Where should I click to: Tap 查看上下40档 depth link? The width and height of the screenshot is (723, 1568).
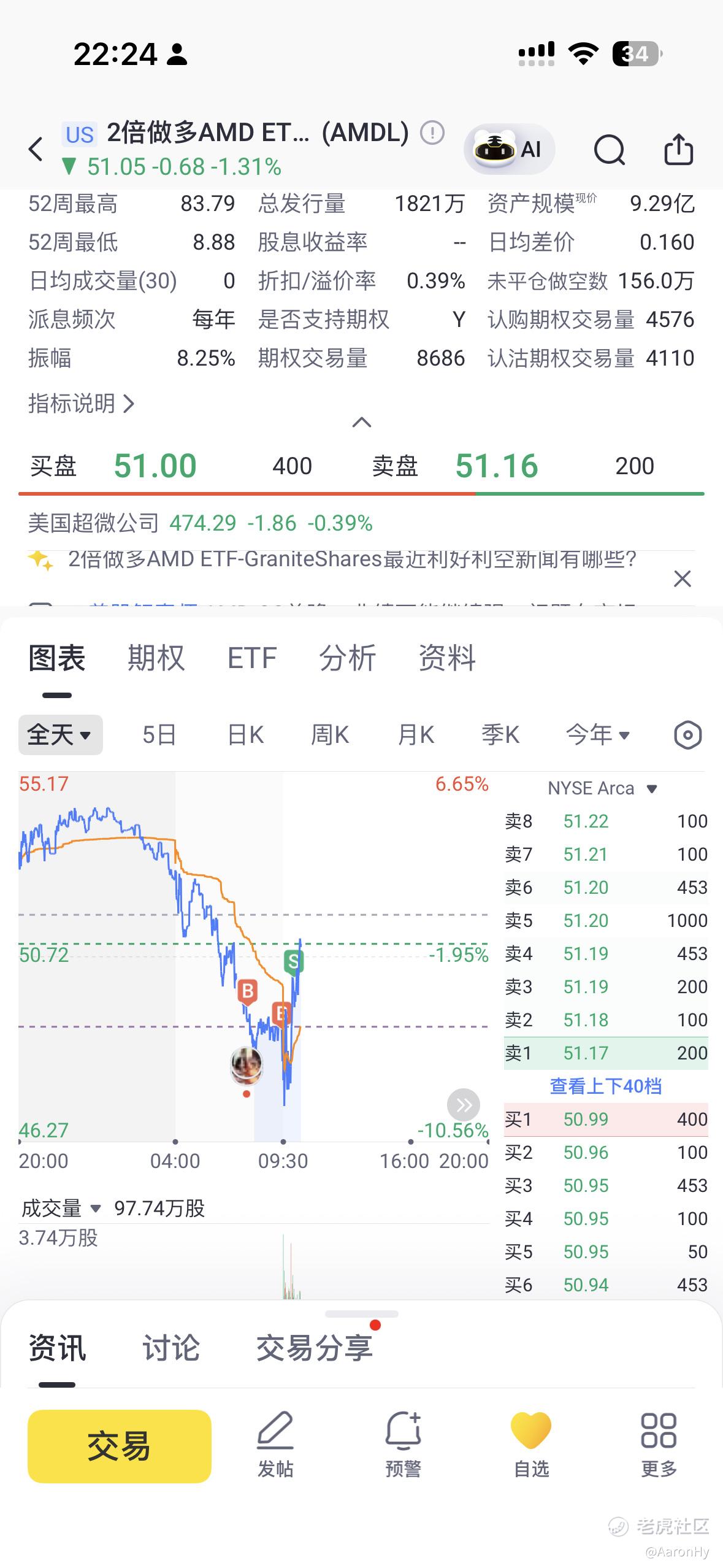click(x=606, y=1086)
